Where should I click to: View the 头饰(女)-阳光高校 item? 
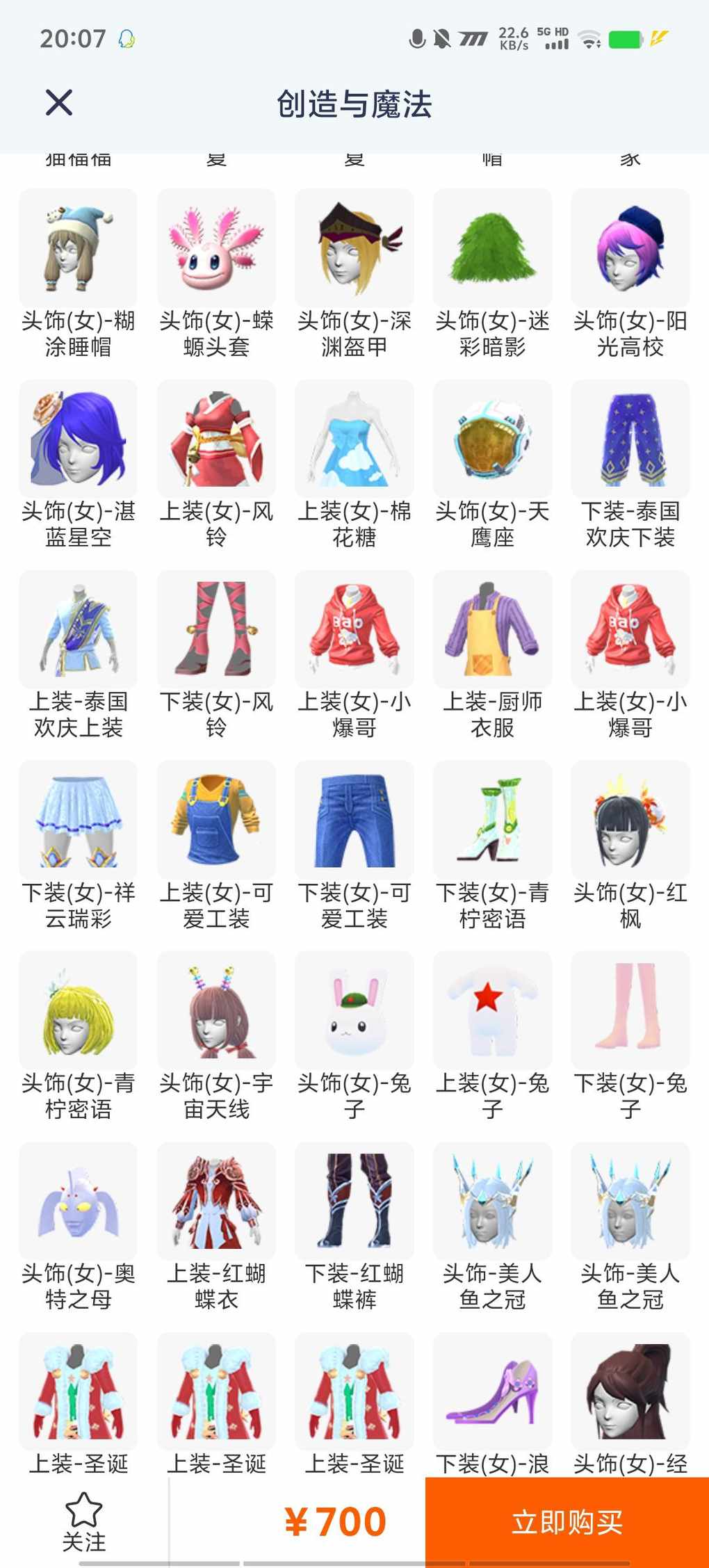point(630,274)
